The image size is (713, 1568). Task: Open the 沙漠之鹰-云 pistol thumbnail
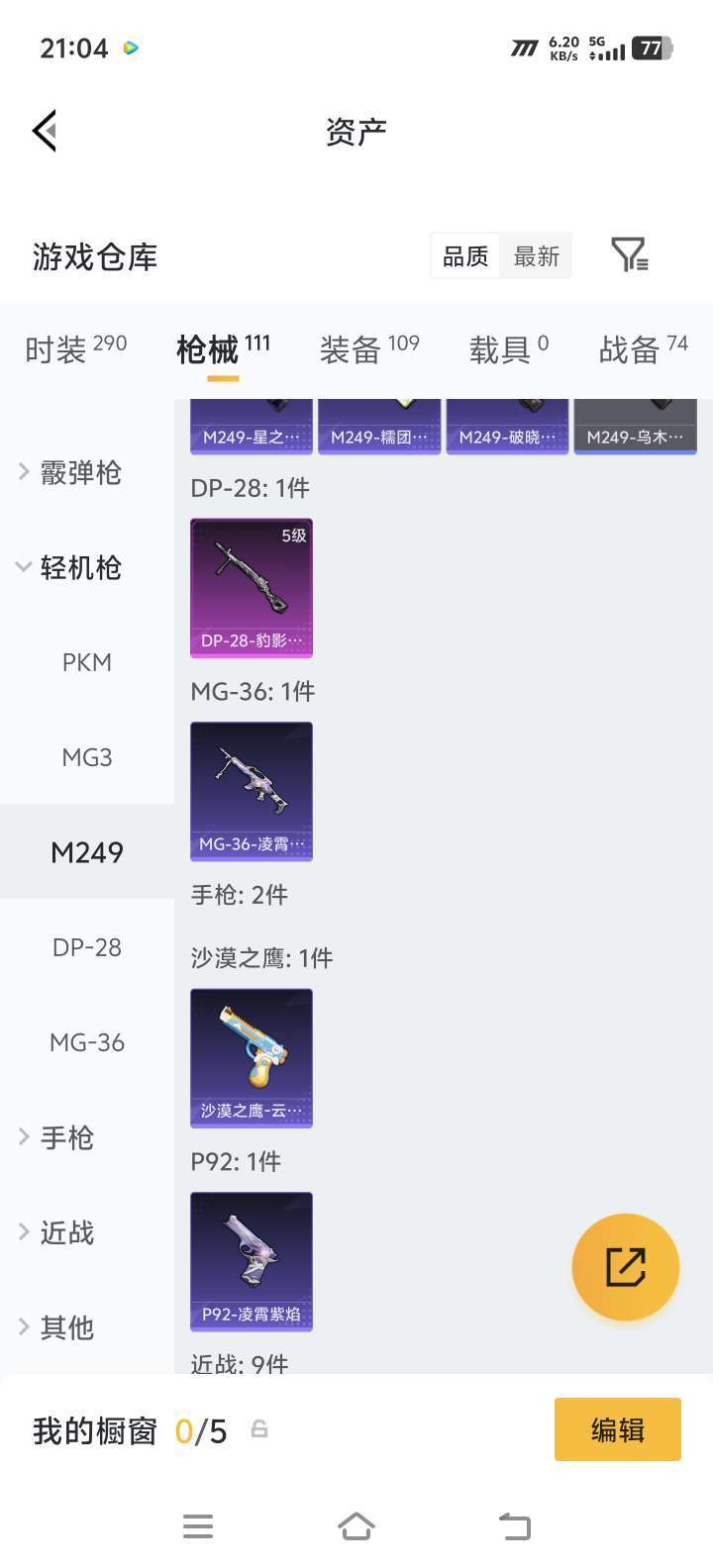(251, 1057)
